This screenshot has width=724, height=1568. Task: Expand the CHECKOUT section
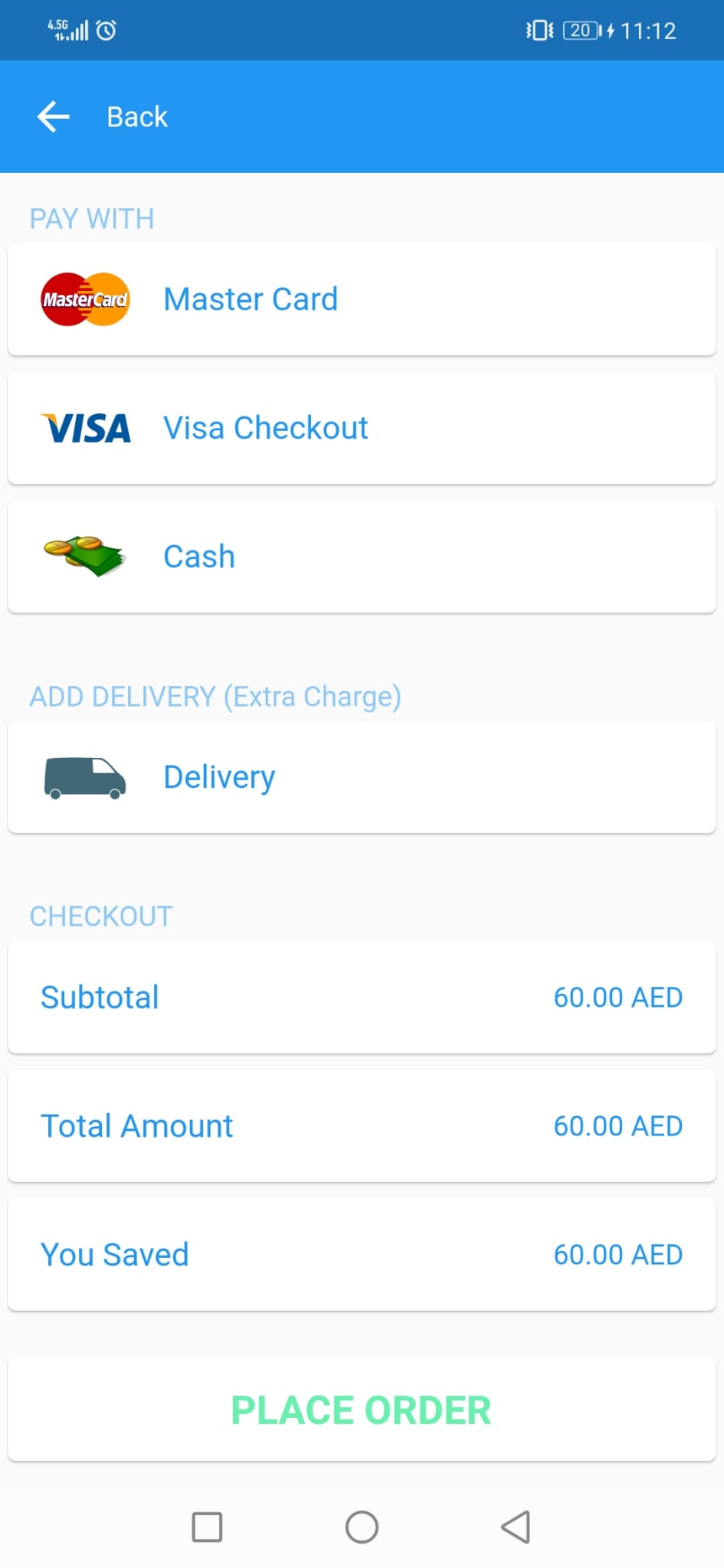pyautogui.click(x=100, y=916)
